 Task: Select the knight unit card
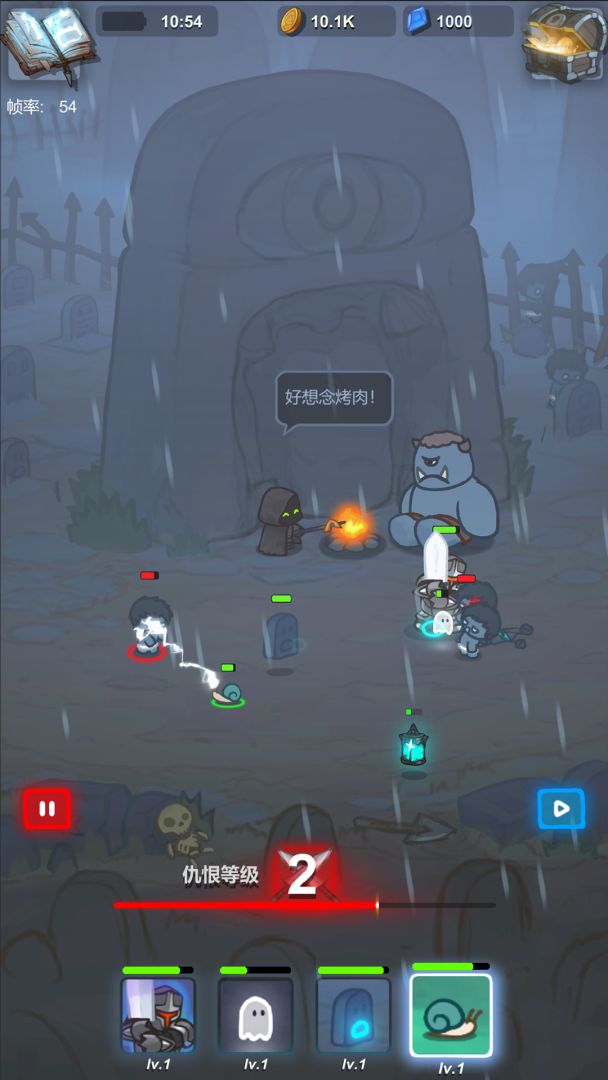(x=158, y=1014)
